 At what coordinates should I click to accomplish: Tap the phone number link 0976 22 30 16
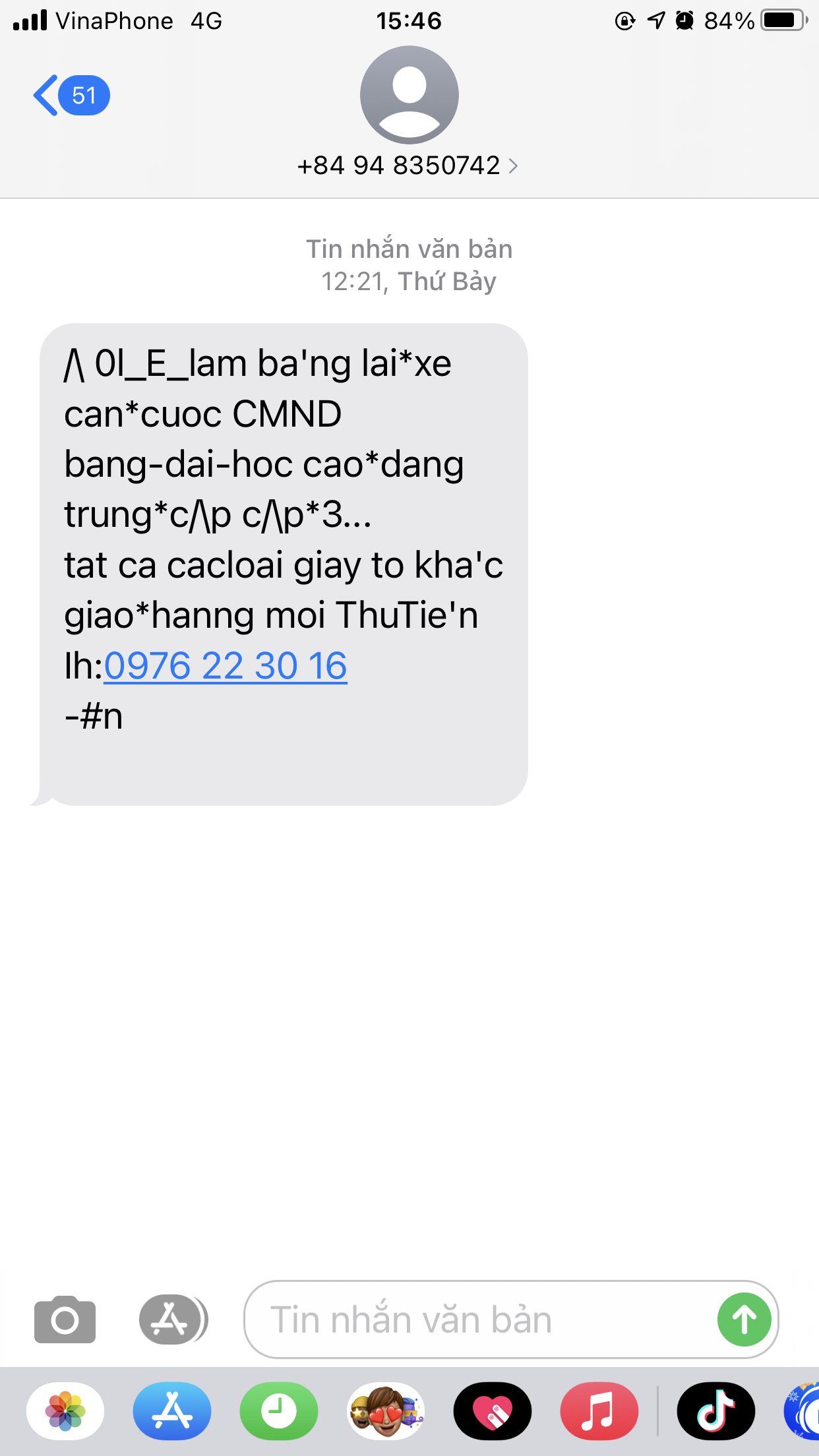tap(226, 665)
